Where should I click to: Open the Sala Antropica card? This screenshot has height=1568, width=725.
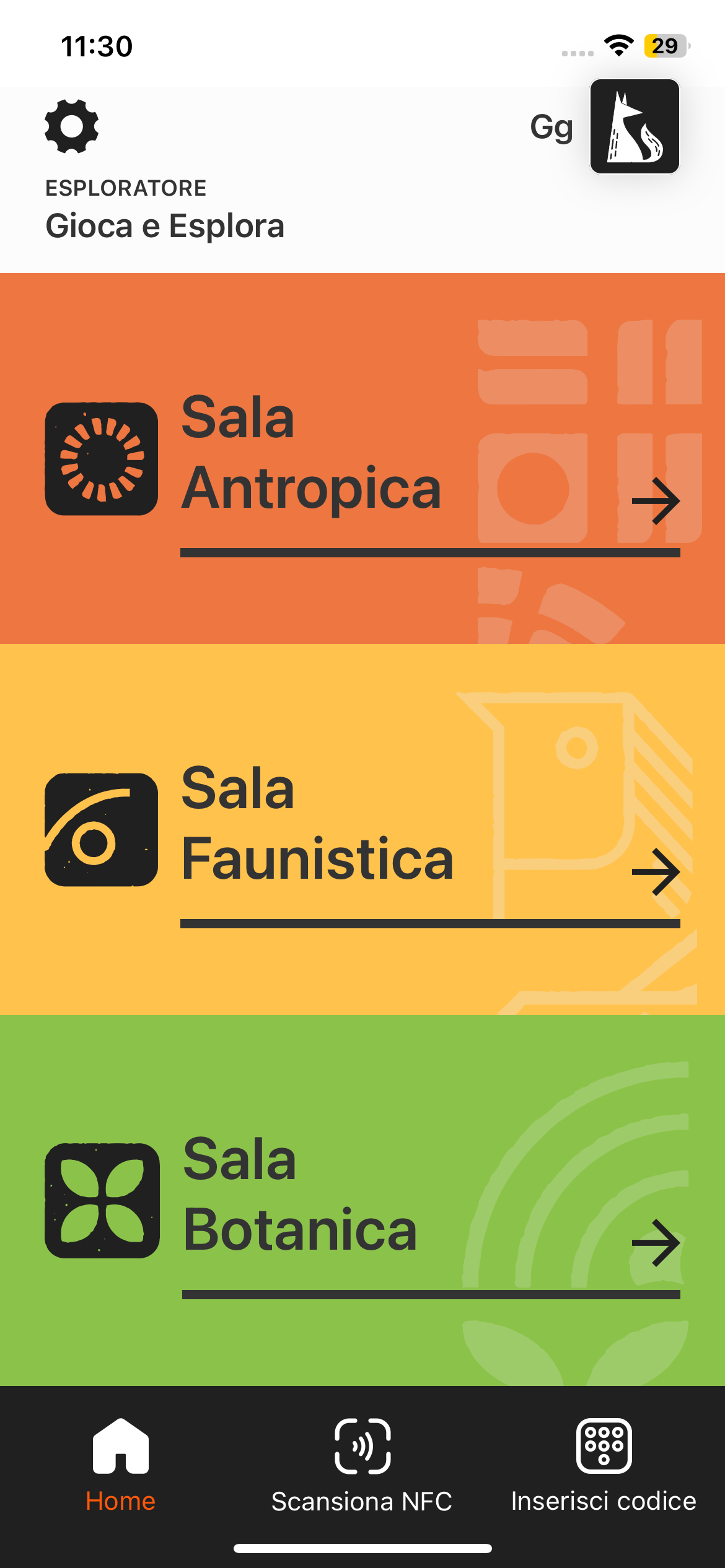click(362, 458)
